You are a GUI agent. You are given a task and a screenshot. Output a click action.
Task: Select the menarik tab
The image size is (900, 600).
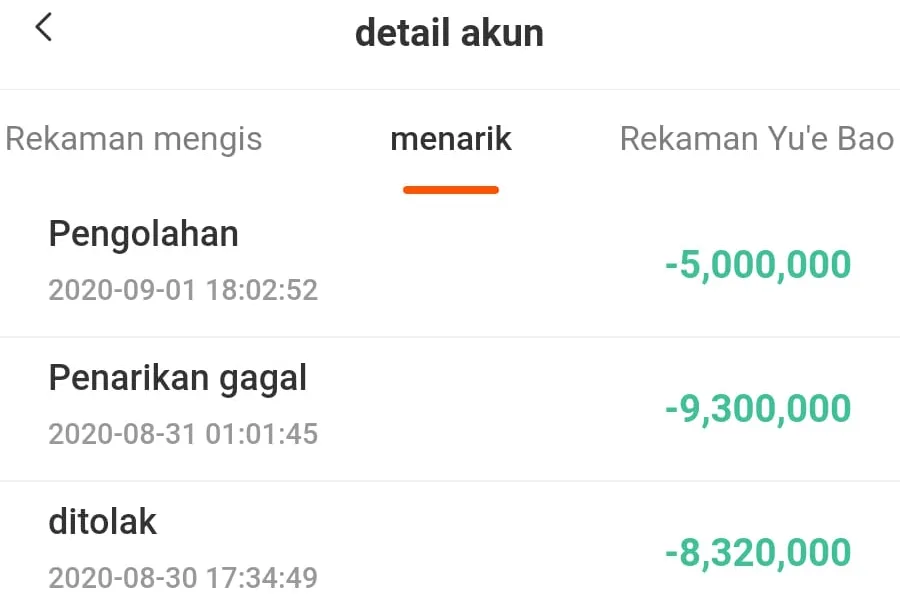(451, 139)
